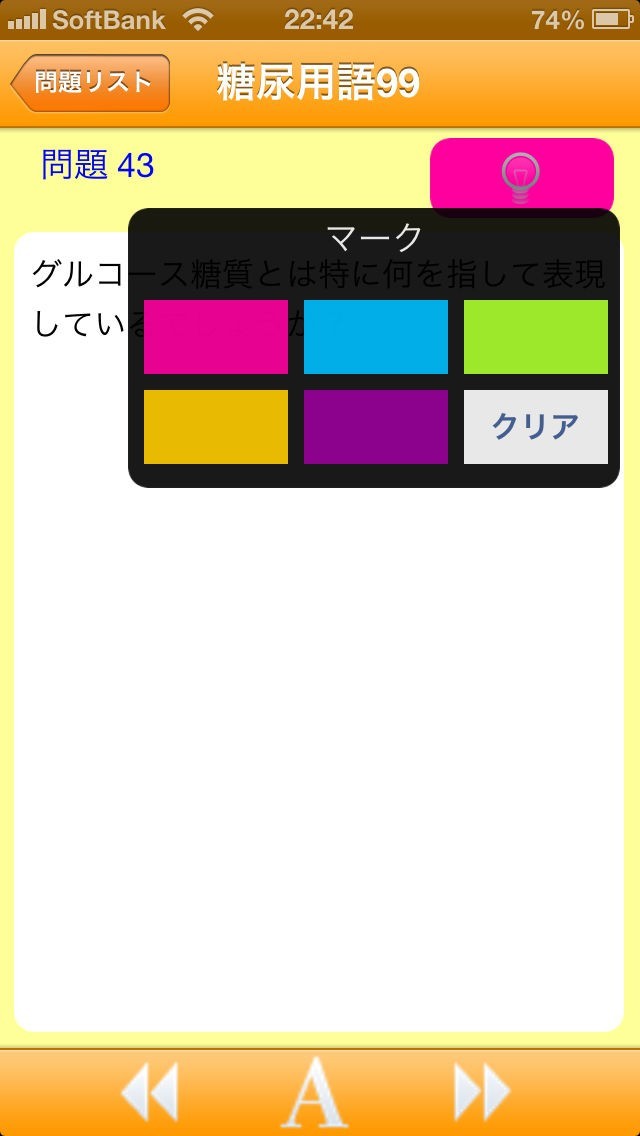Go back to 問題リスト
Viewport: 640px width, 1136px height.
click(91, 83)
